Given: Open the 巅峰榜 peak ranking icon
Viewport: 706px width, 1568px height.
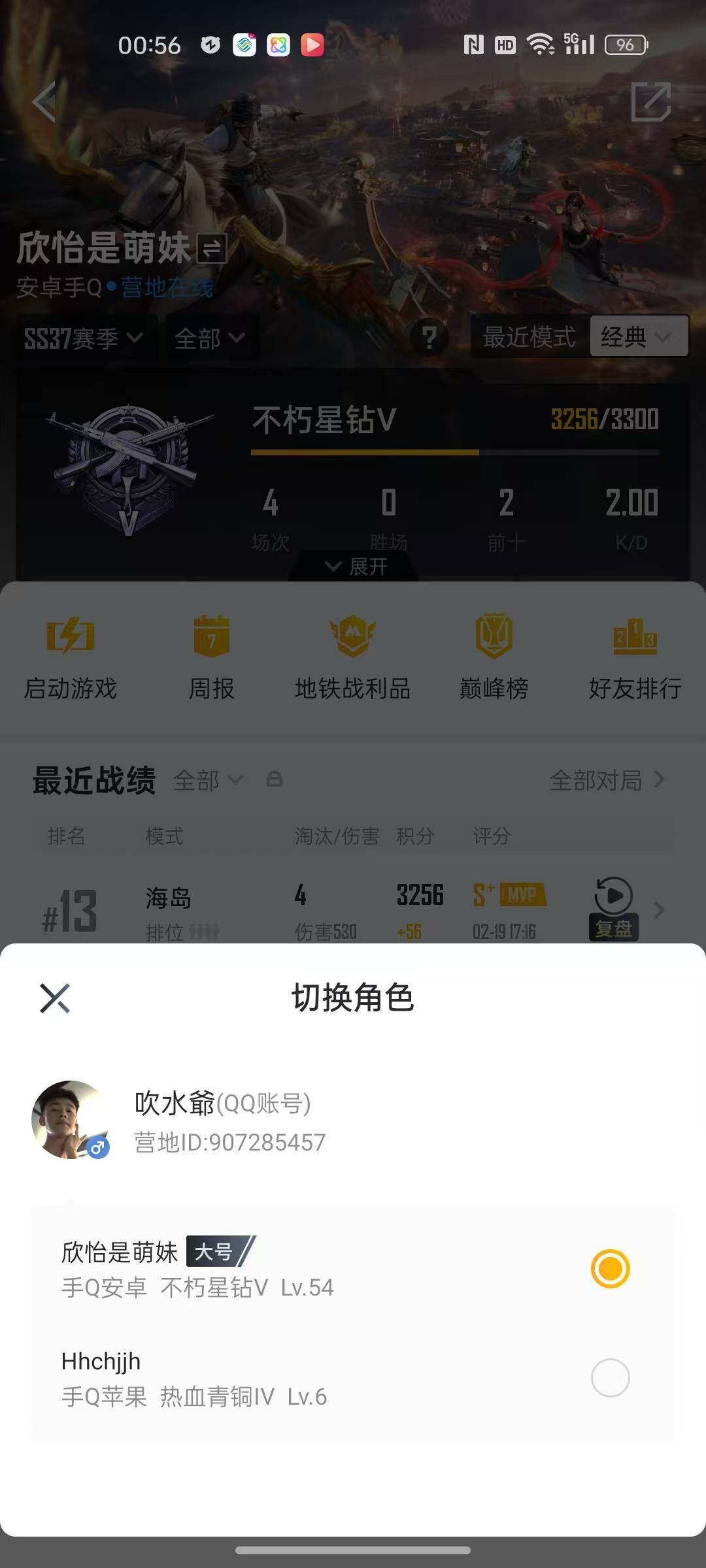Looking at the screenshot, I should click(493, 653).
